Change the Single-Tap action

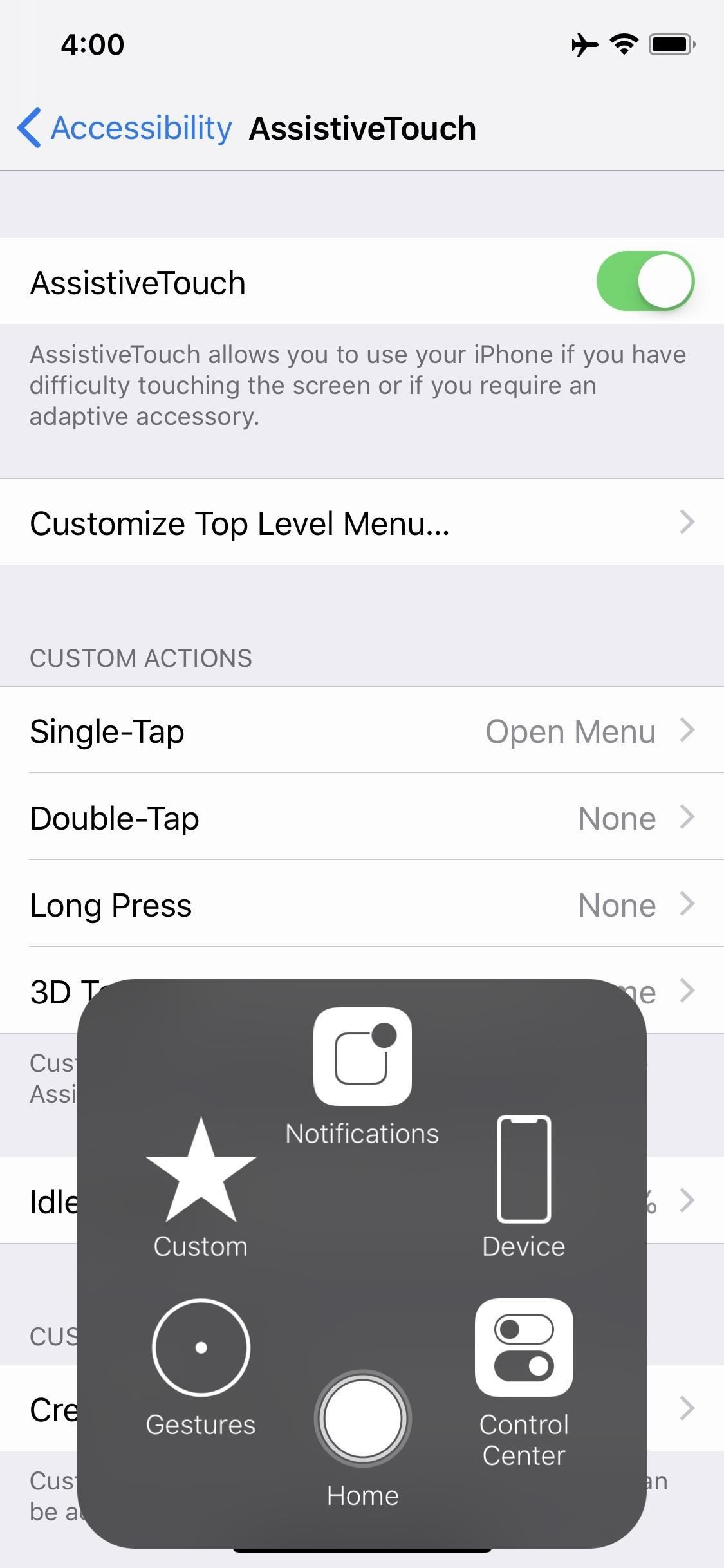(362, 731)
